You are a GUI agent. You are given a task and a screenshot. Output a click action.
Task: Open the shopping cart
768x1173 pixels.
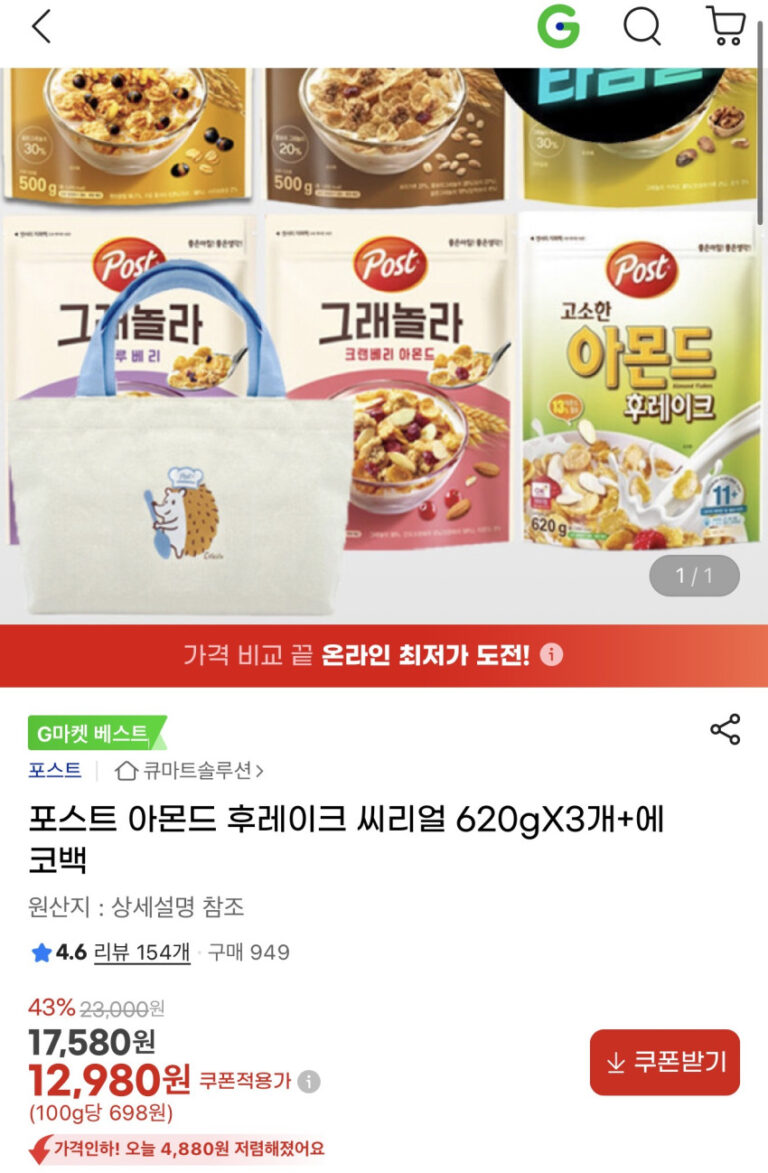tap(725, 27)
